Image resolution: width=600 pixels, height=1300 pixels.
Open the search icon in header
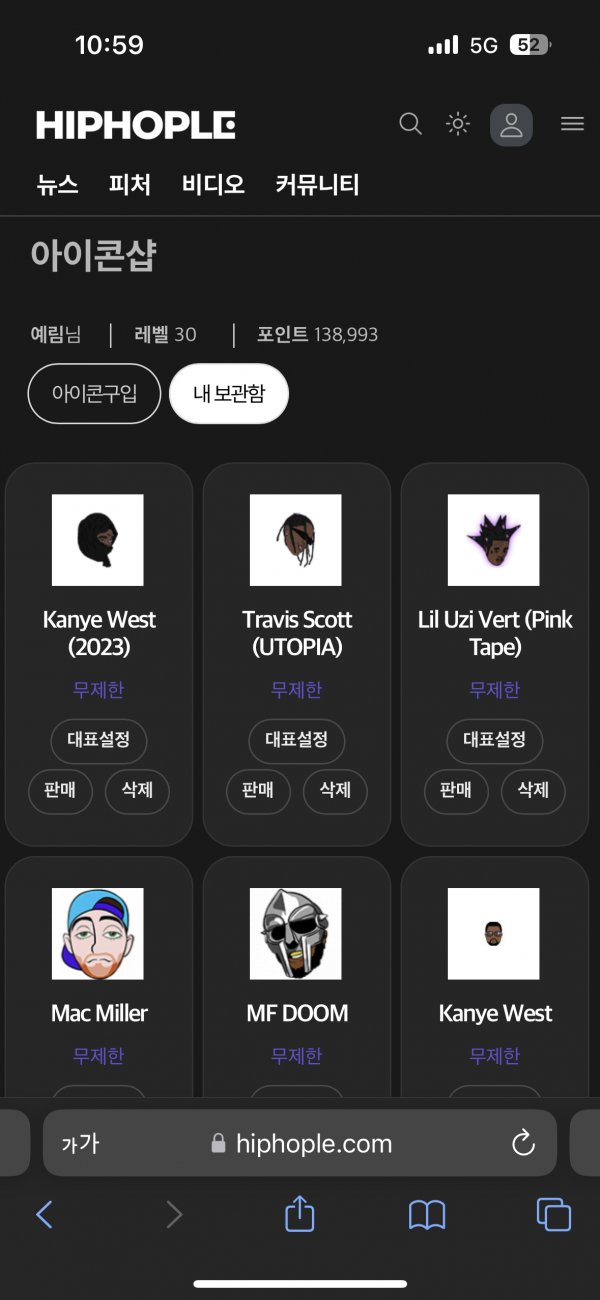410,124
